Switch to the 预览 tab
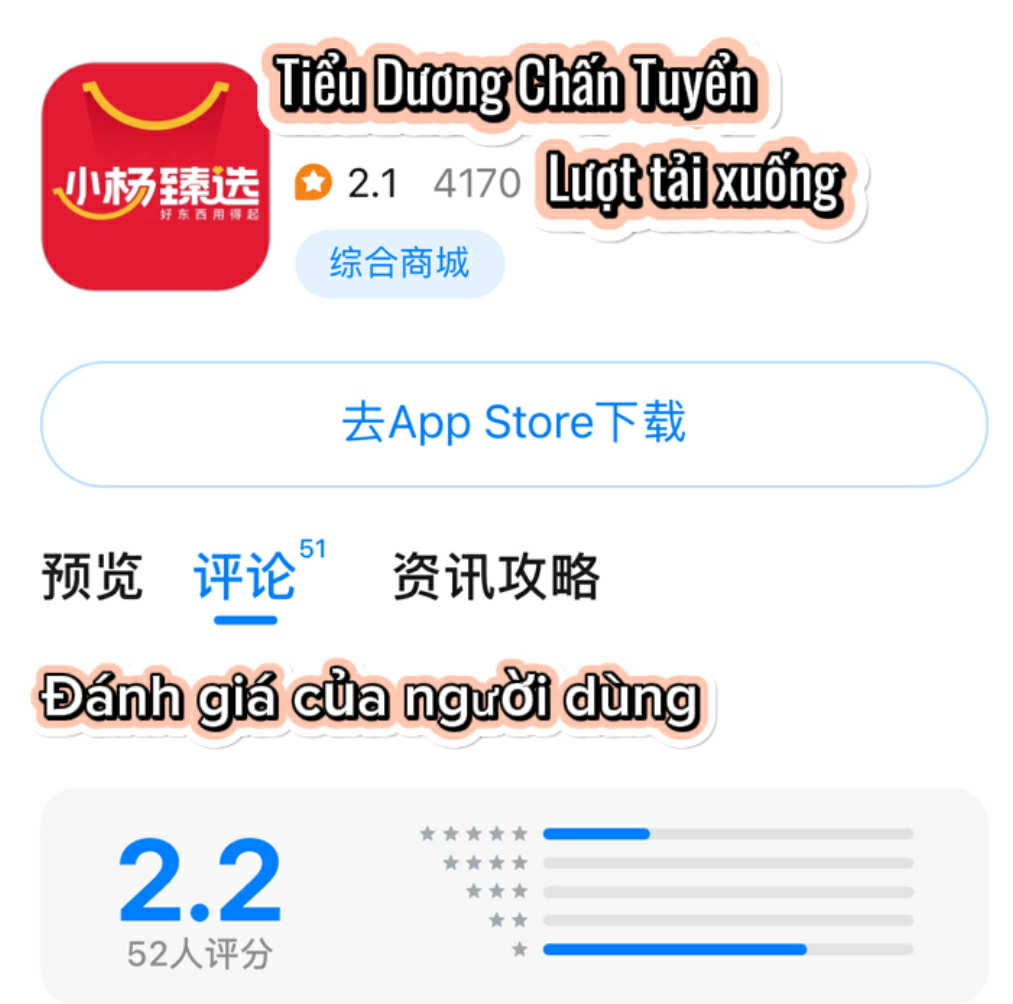This screenshot has width=1013, height=1004. [92, 576]
